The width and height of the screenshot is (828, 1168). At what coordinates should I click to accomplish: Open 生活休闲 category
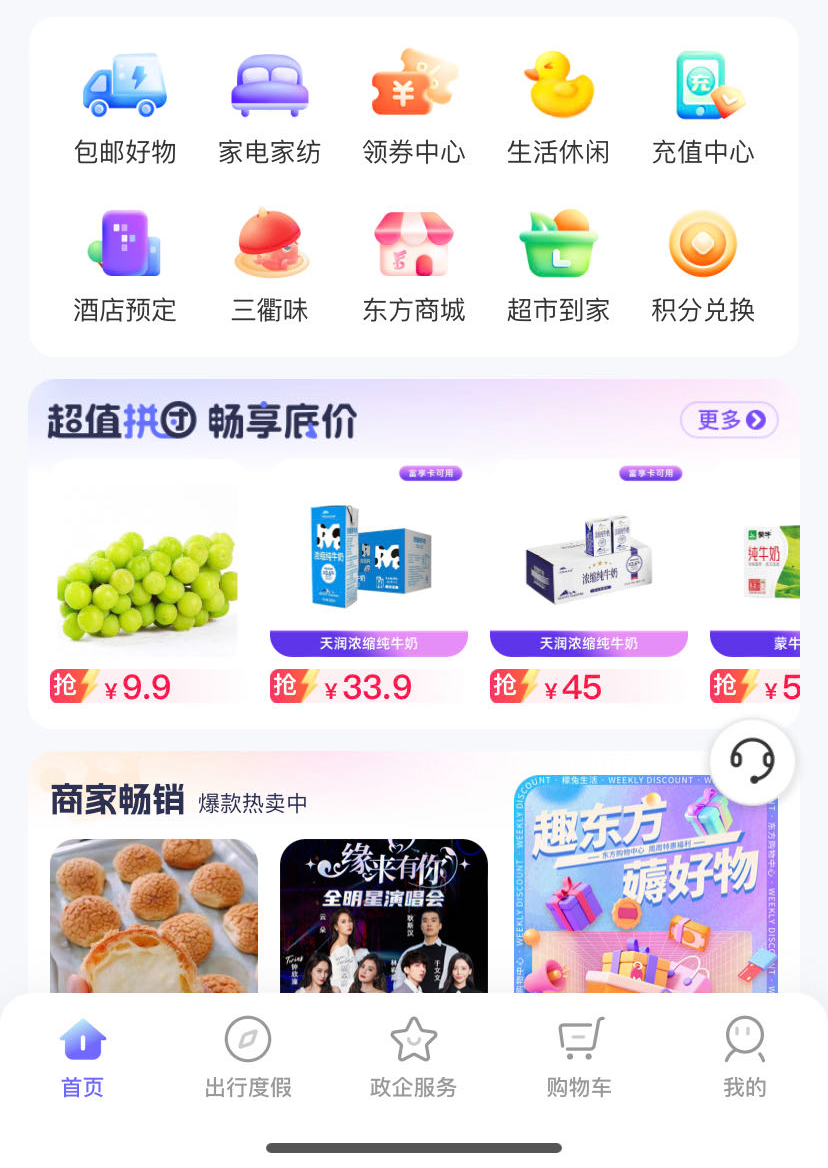(558, 108)
